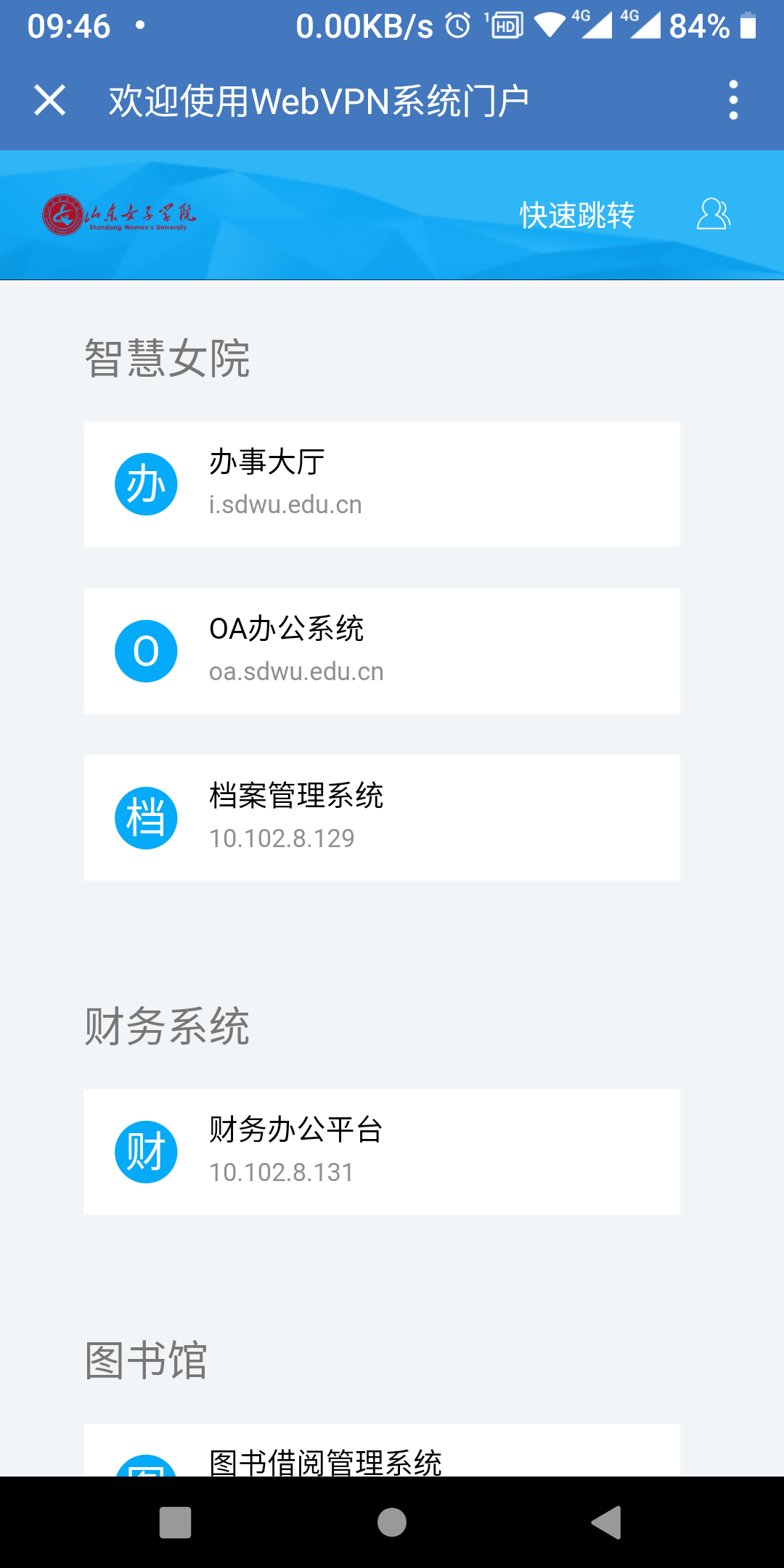
Task: Open 办事大厅 i.sdwu.edu.cn
Action: 381,484
